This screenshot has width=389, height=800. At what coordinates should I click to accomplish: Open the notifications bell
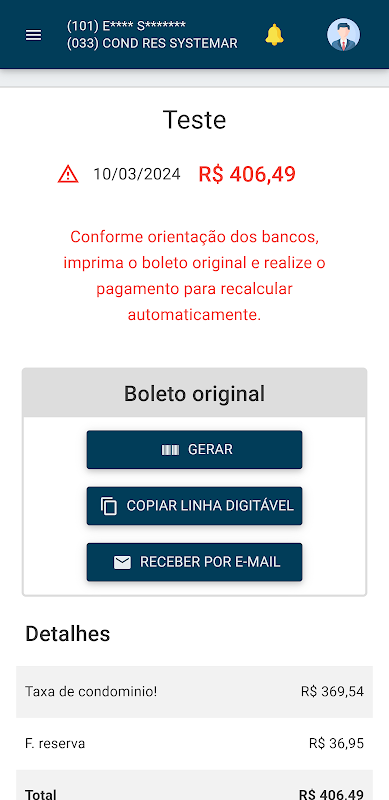[x=274, y=35]
